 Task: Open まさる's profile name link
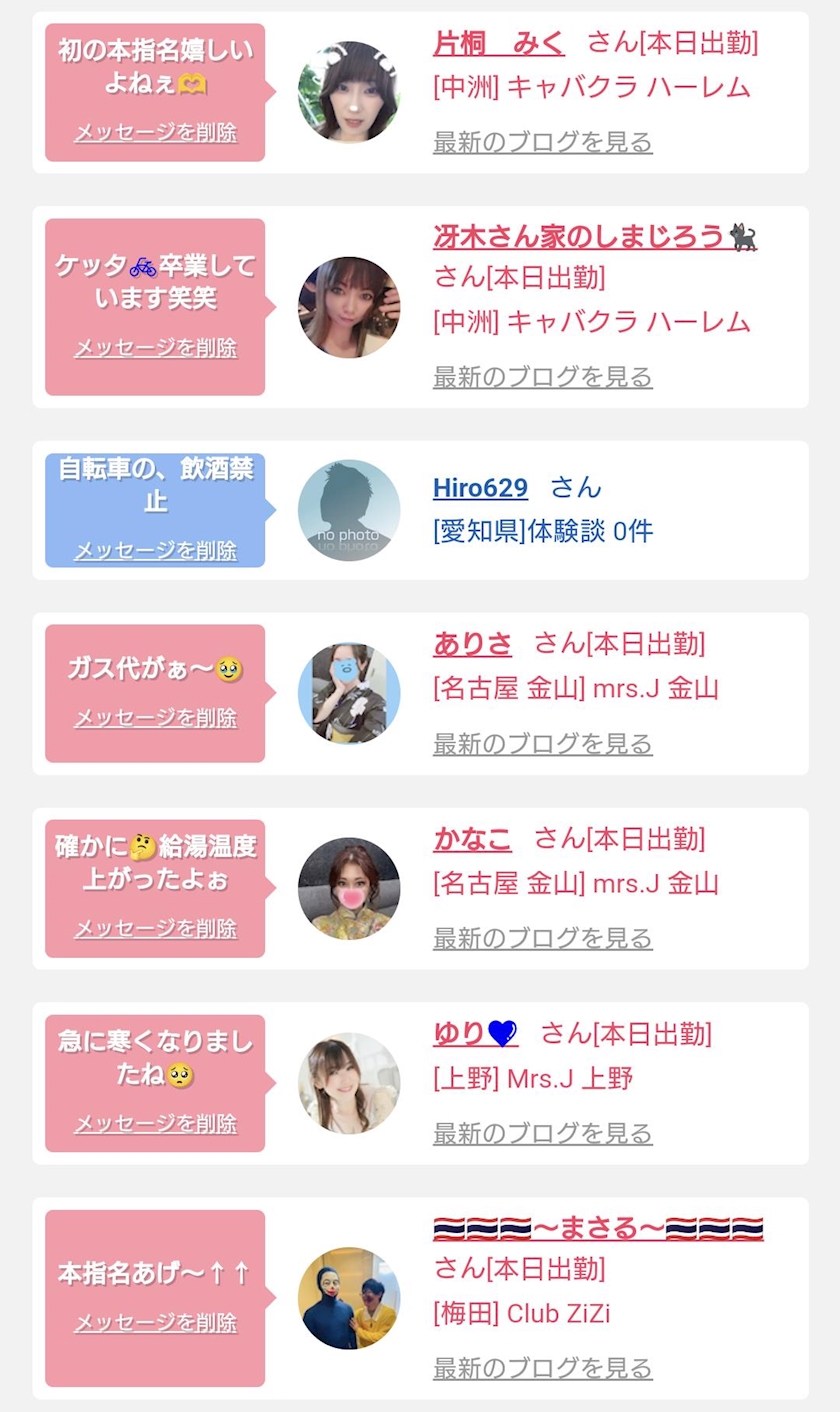click(x=597, y=1229)
